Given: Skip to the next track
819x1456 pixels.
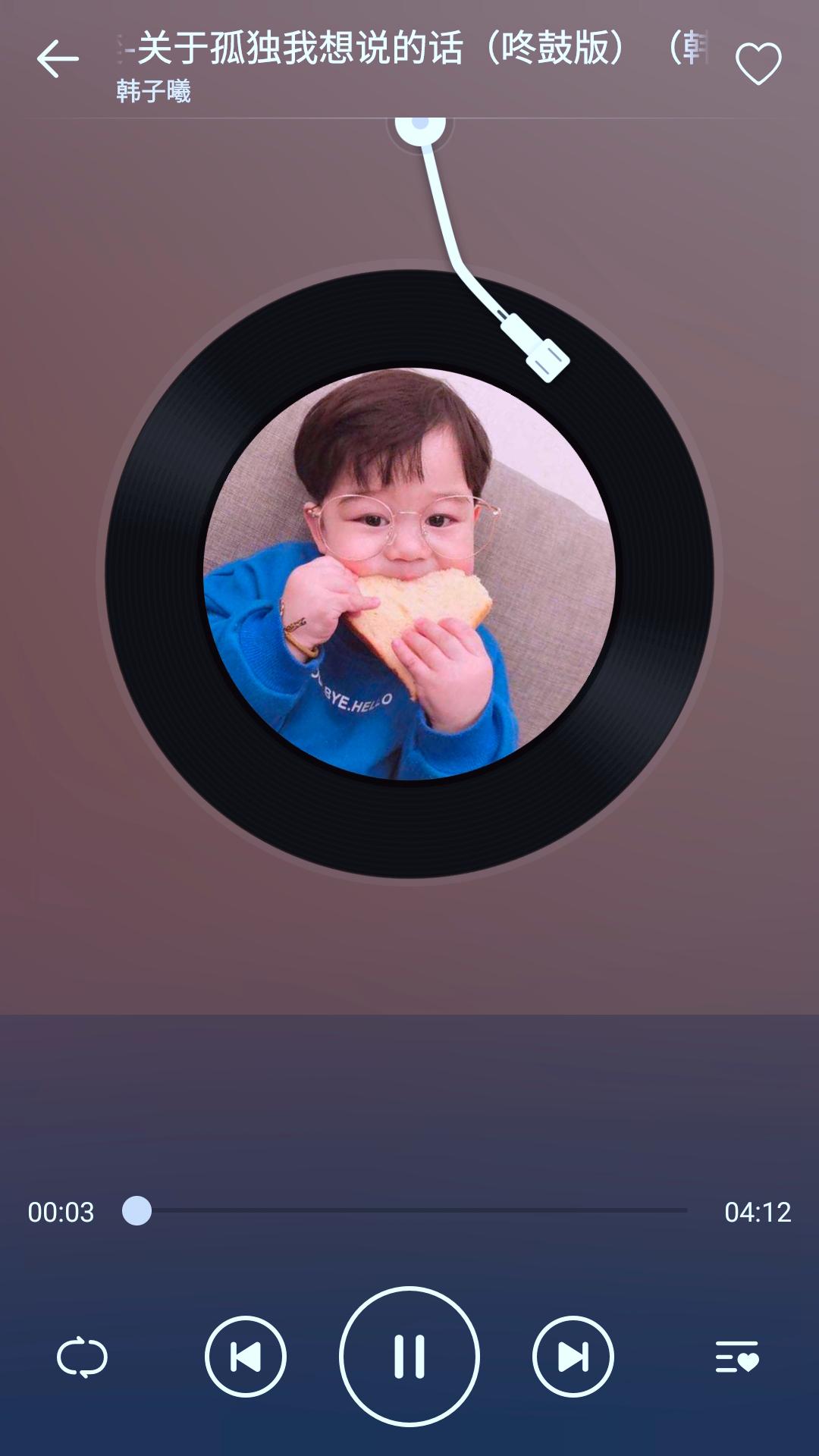Looking at the screenshot, I should (573, 1357).
